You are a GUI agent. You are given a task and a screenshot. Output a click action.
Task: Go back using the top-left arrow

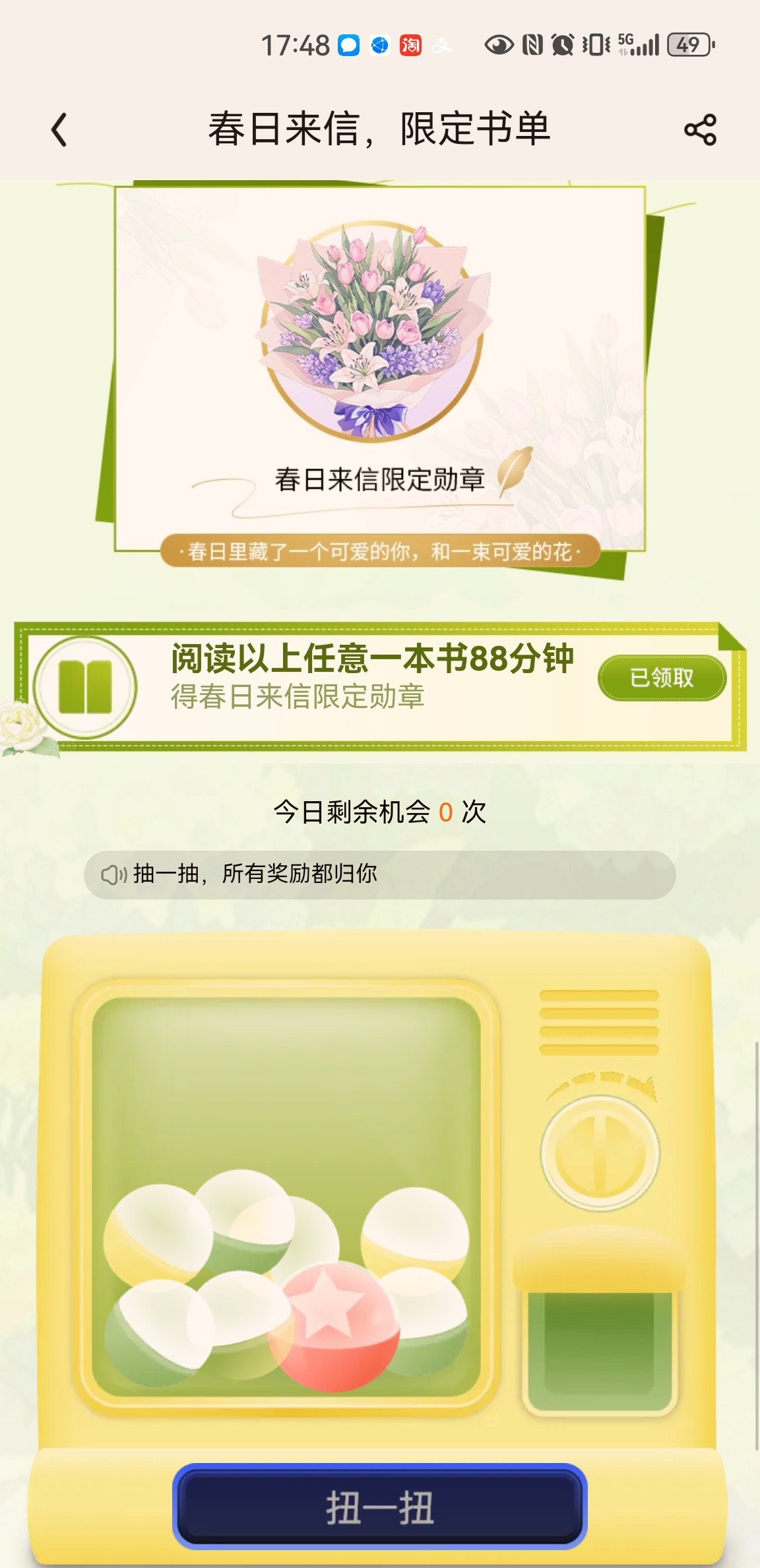(x=59, y=129)
